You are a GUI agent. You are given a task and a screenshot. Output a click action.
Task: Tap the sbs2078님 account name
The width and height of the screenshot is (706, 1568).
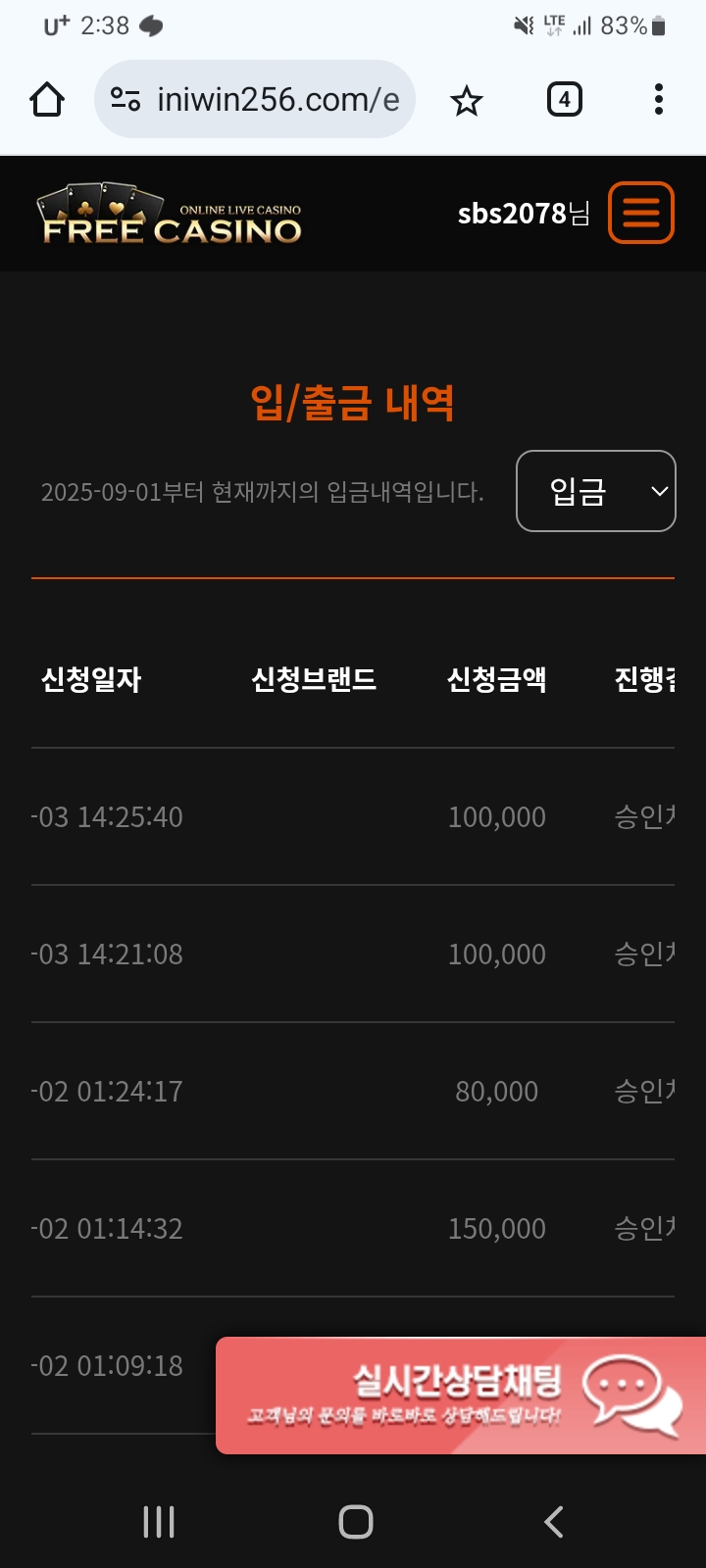coord(524,214)
